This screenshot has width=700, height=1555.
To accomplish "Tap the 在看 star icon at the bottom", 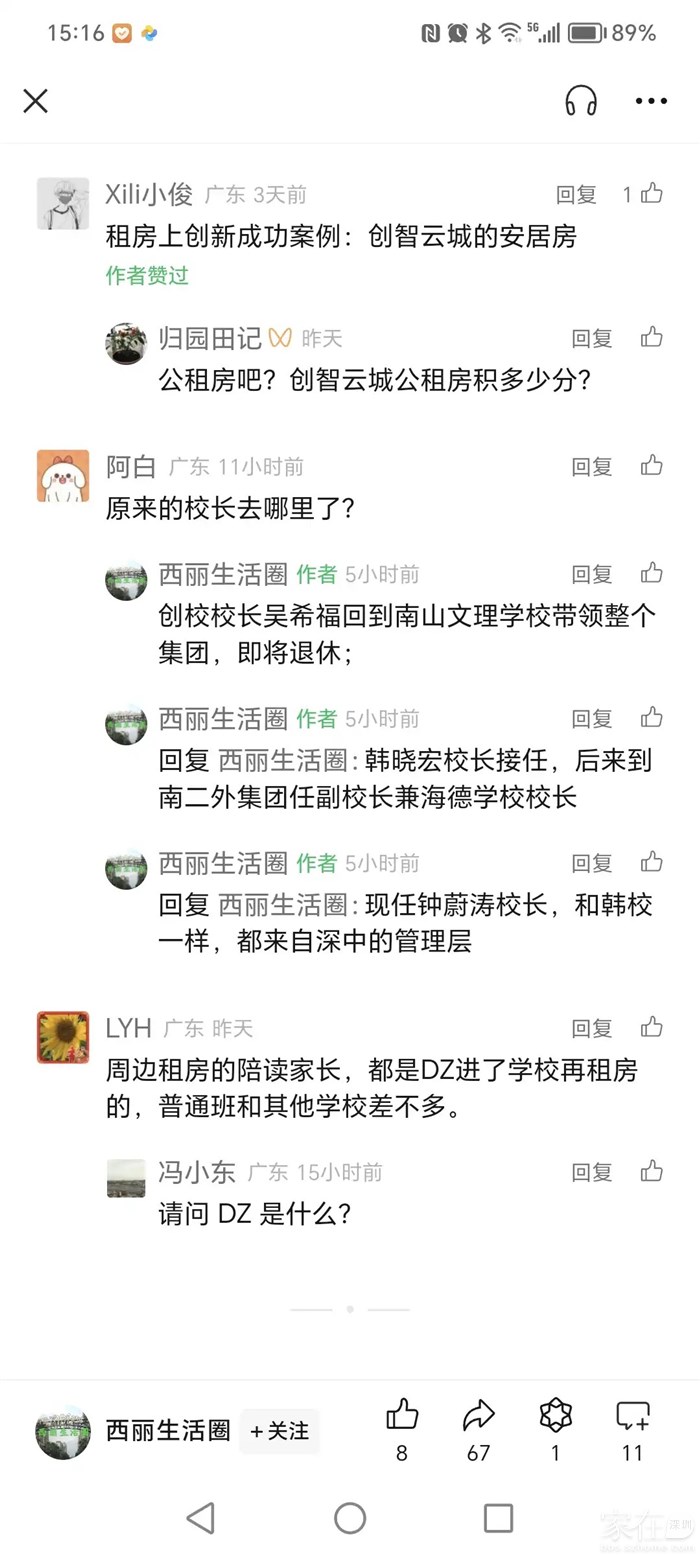I will [x=555, y=1416].
